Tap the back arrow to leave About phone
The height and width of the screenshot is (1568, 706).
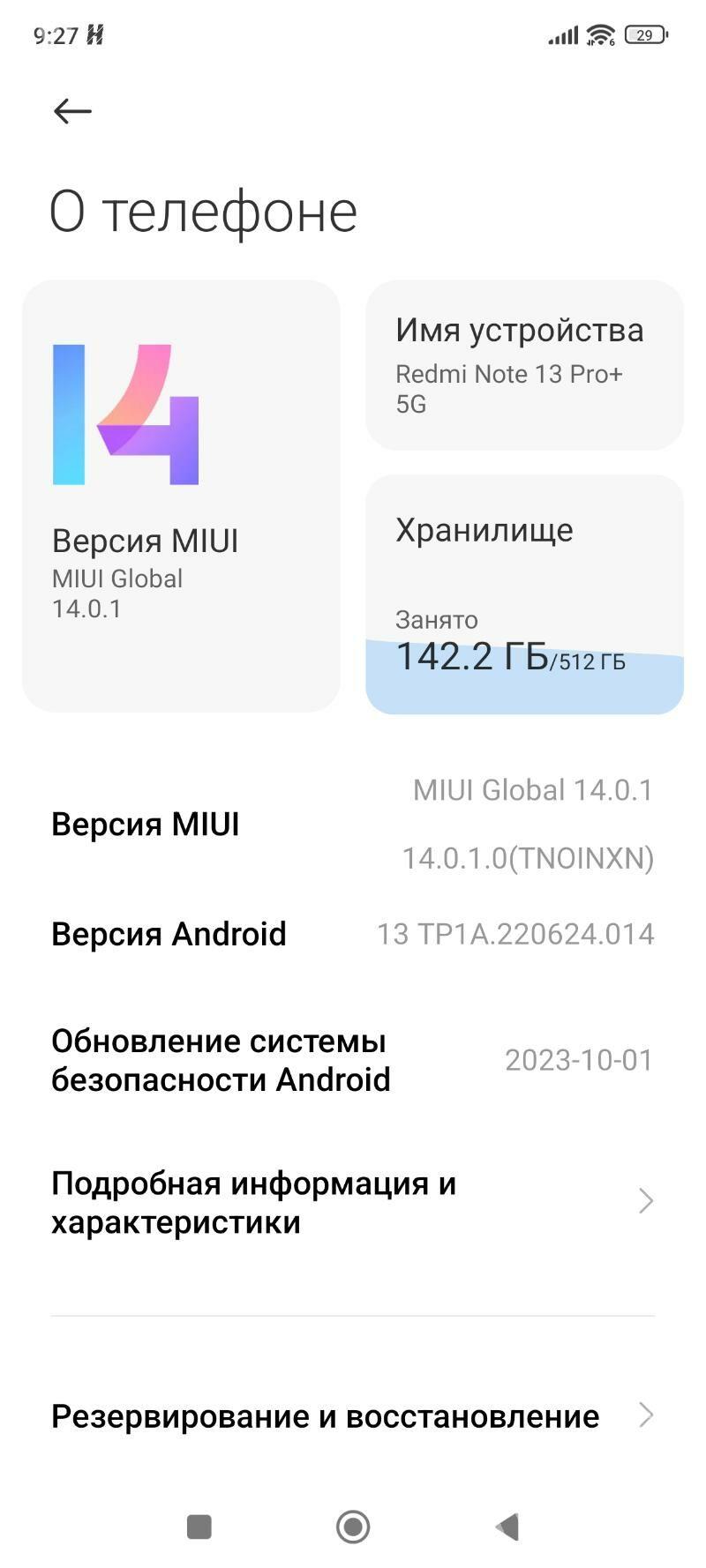(71, 110)
